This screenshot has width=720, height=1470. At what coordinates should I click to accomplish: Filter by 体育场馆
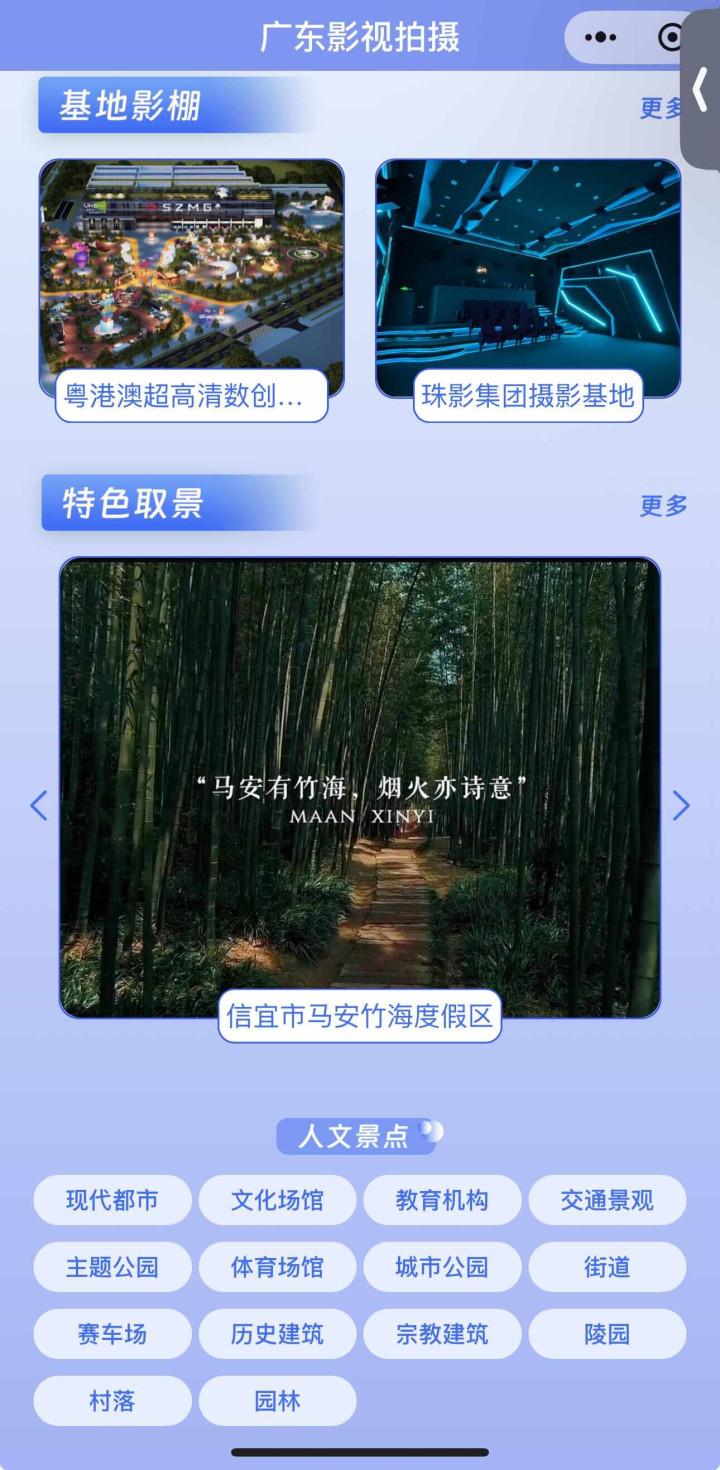click(x=277, y=1267)
